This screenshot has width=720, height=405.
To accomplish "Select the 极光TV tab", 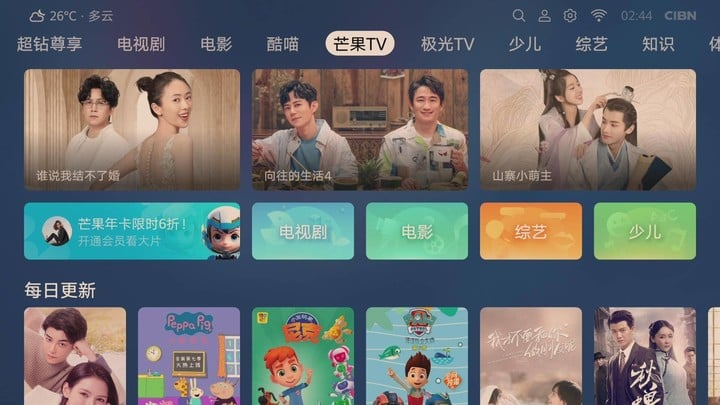I will coord(447,44).
